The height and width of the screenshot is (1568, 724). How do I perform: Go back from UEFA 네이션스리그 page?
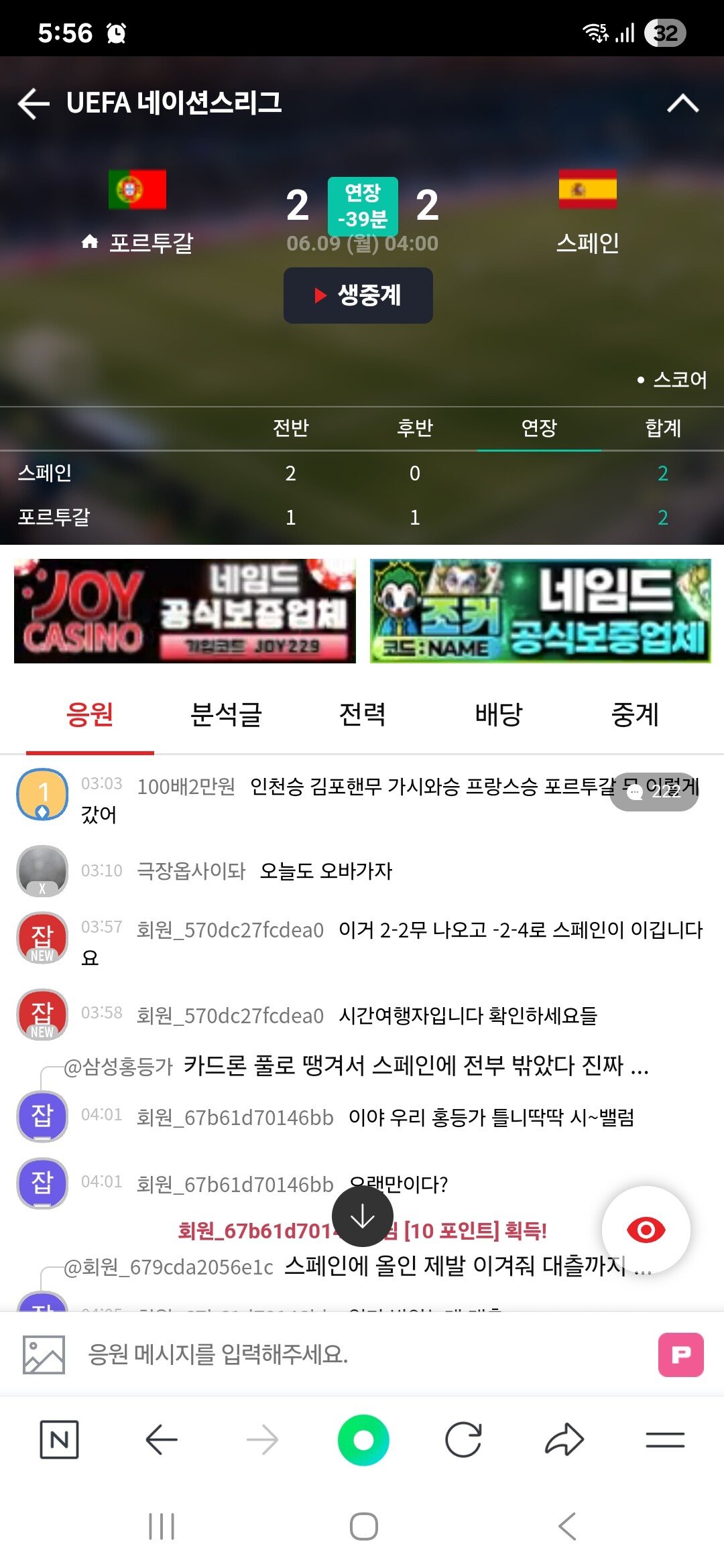(x=34, y=104)
